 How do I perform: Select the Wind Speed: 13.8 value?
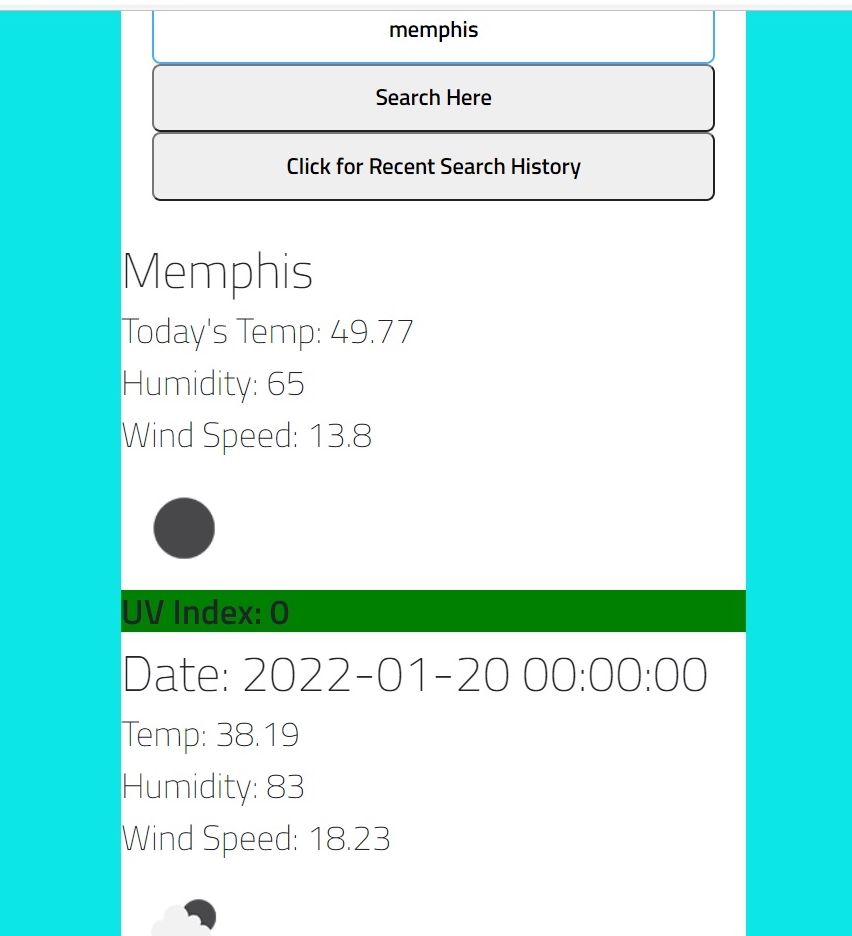tap(246, 435)
